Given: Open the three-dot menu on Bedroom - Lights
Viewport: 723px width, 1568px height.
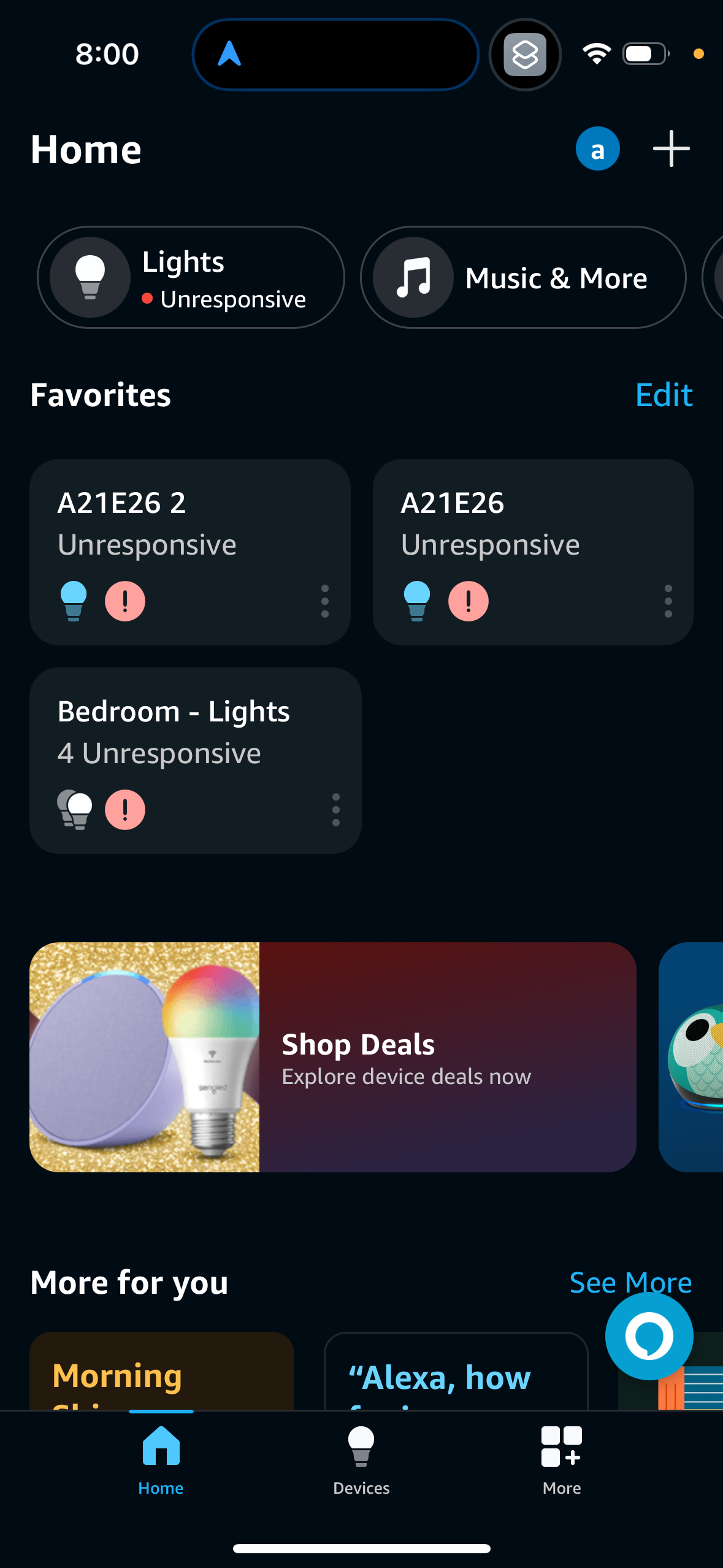Looking at the screenshot, I should pos(335,810).
